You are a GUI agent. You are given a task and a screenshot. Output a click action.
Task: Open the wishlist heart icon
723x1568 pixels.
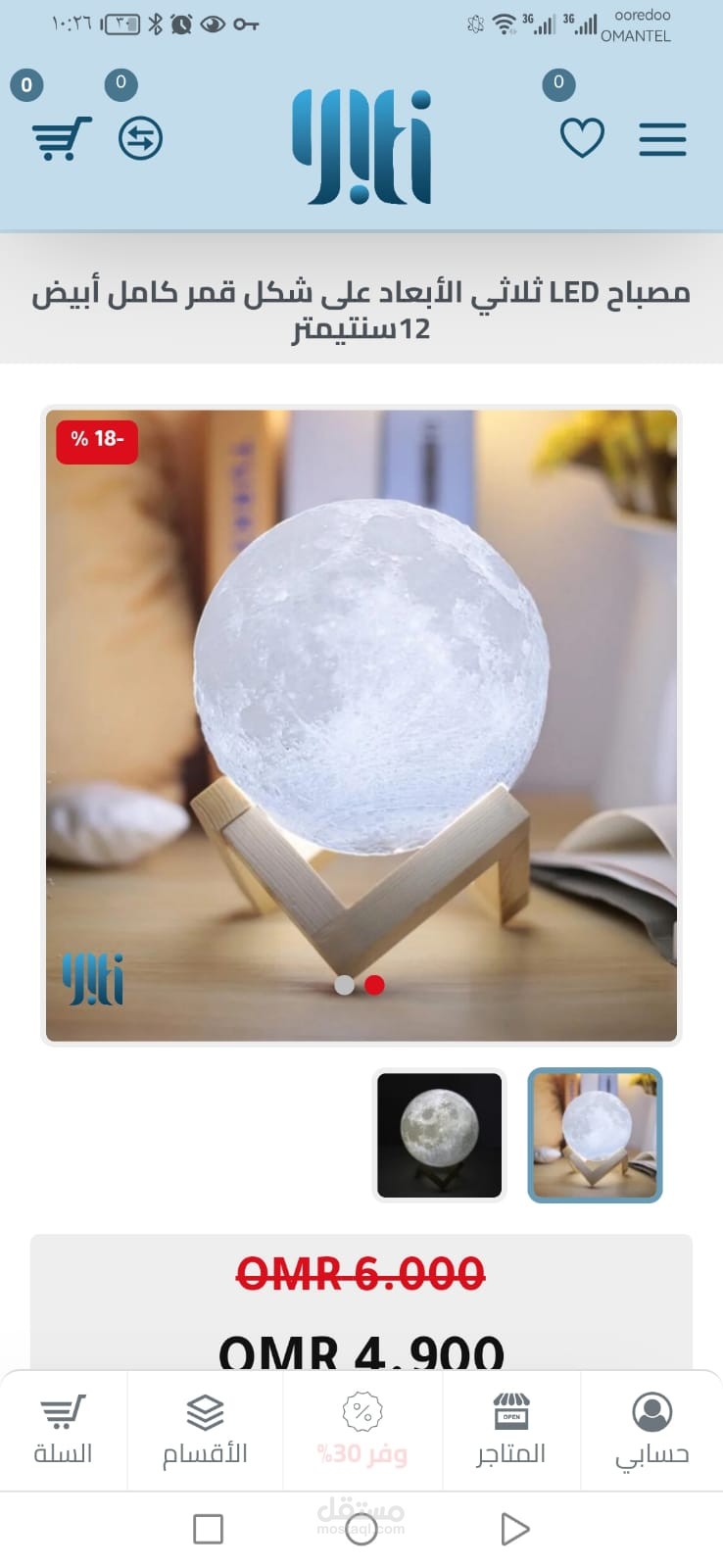(x=582, y=138)
